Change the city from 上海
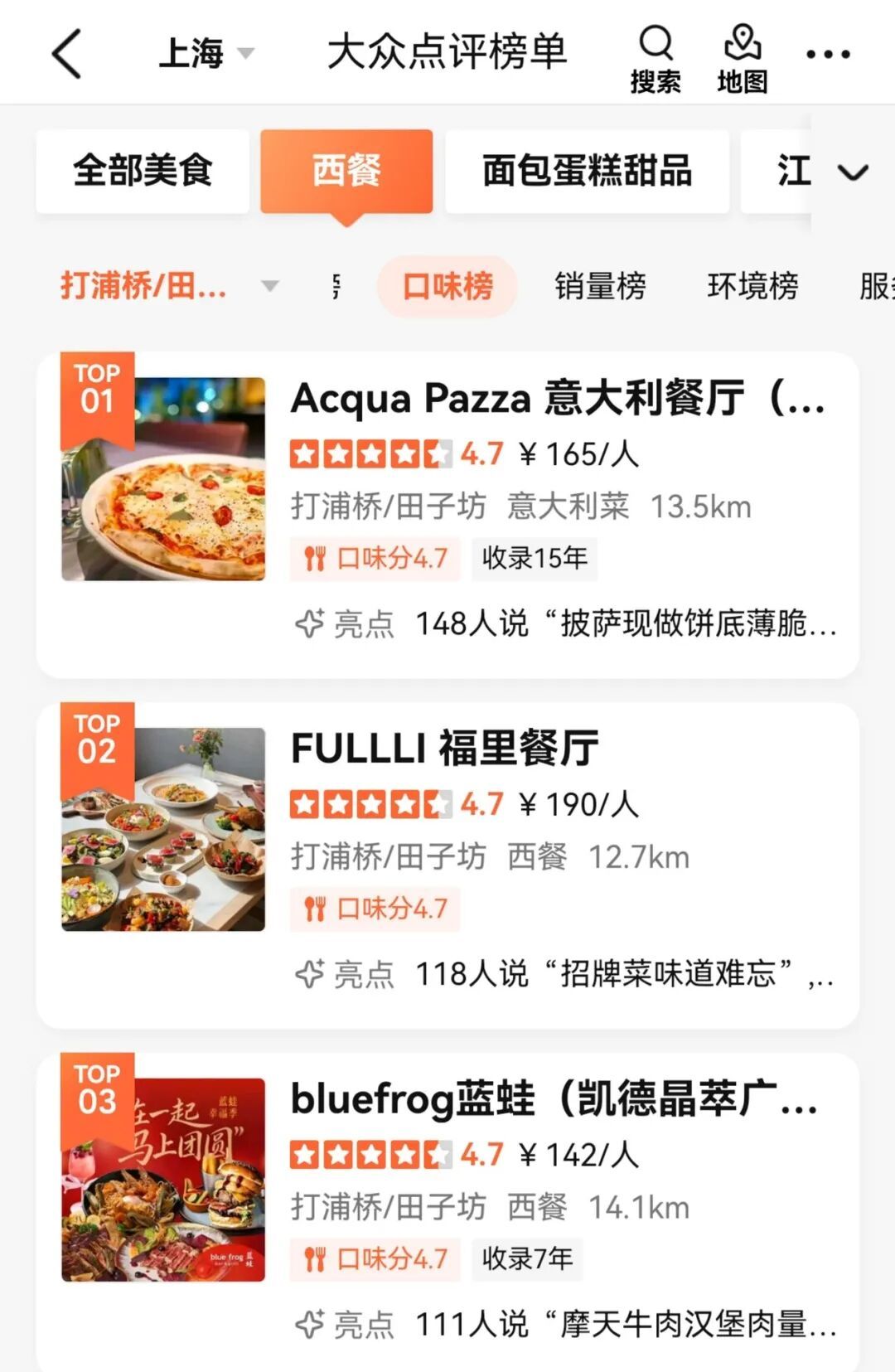The width and height of the screenshot is (895, 1372). [205, 54]
